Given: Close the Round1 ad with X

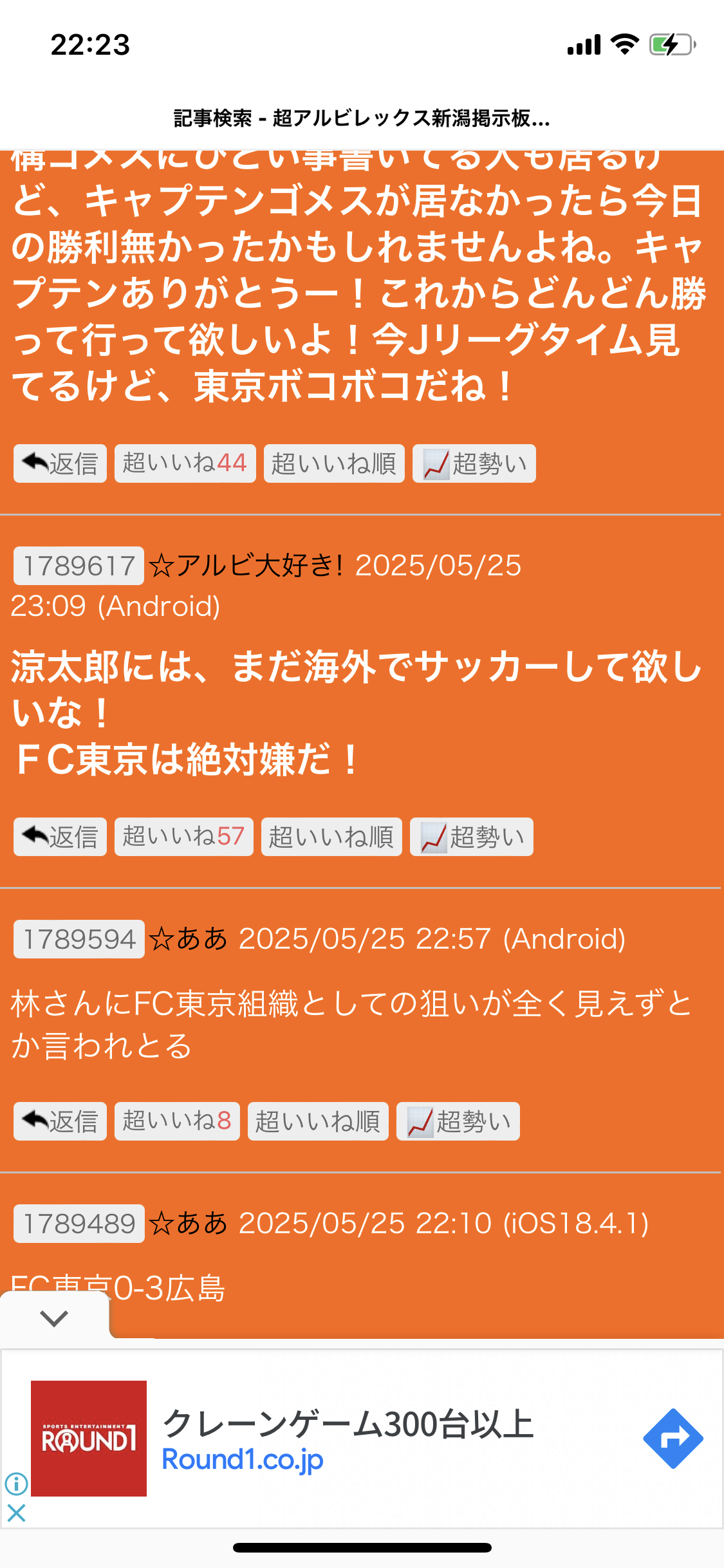Looking at the screenshot, I should click(16, 1513).
